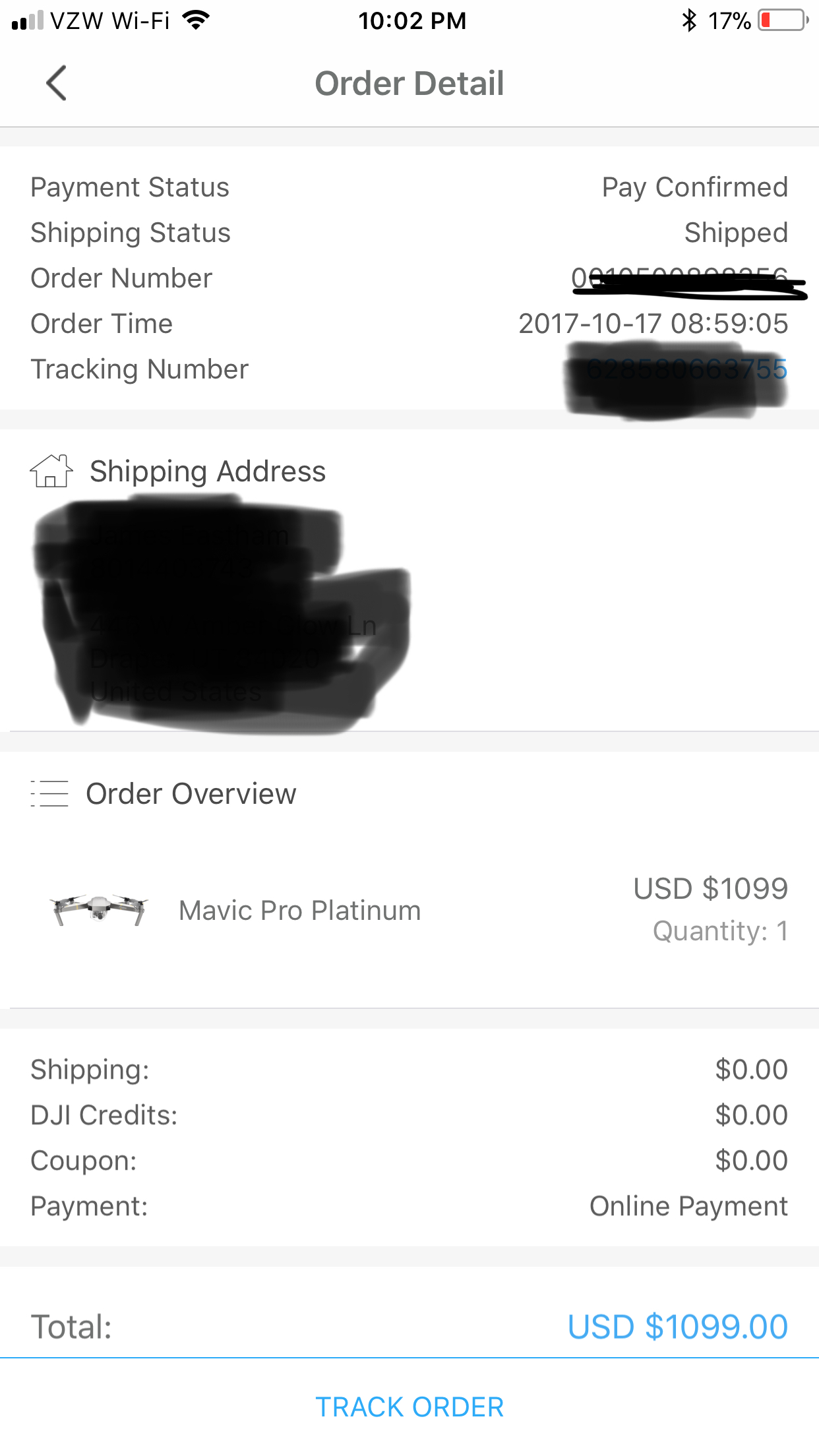The width and height of the screenshot is (819, 1456).
Task: Go back from Order Detail
Action: [x=57, y=83]
